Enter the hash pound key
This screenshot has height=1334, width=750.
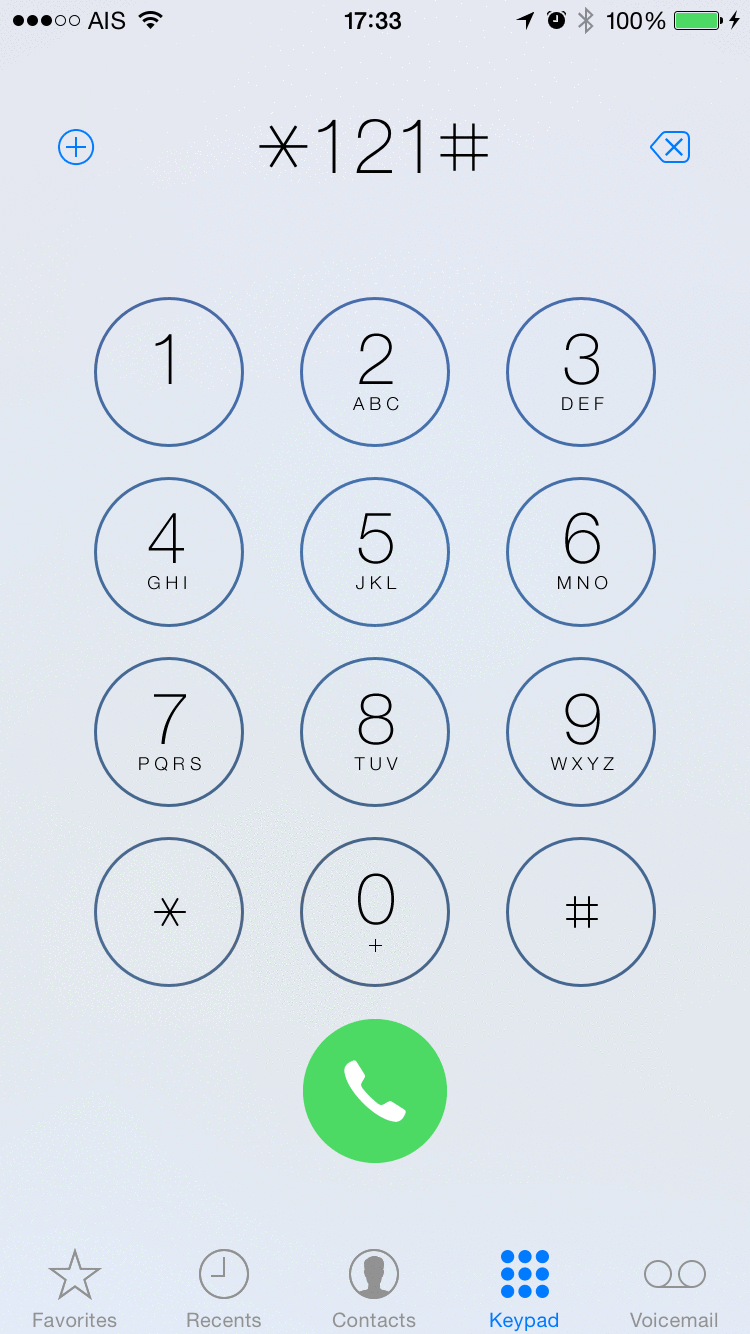(x=581, y=912)
